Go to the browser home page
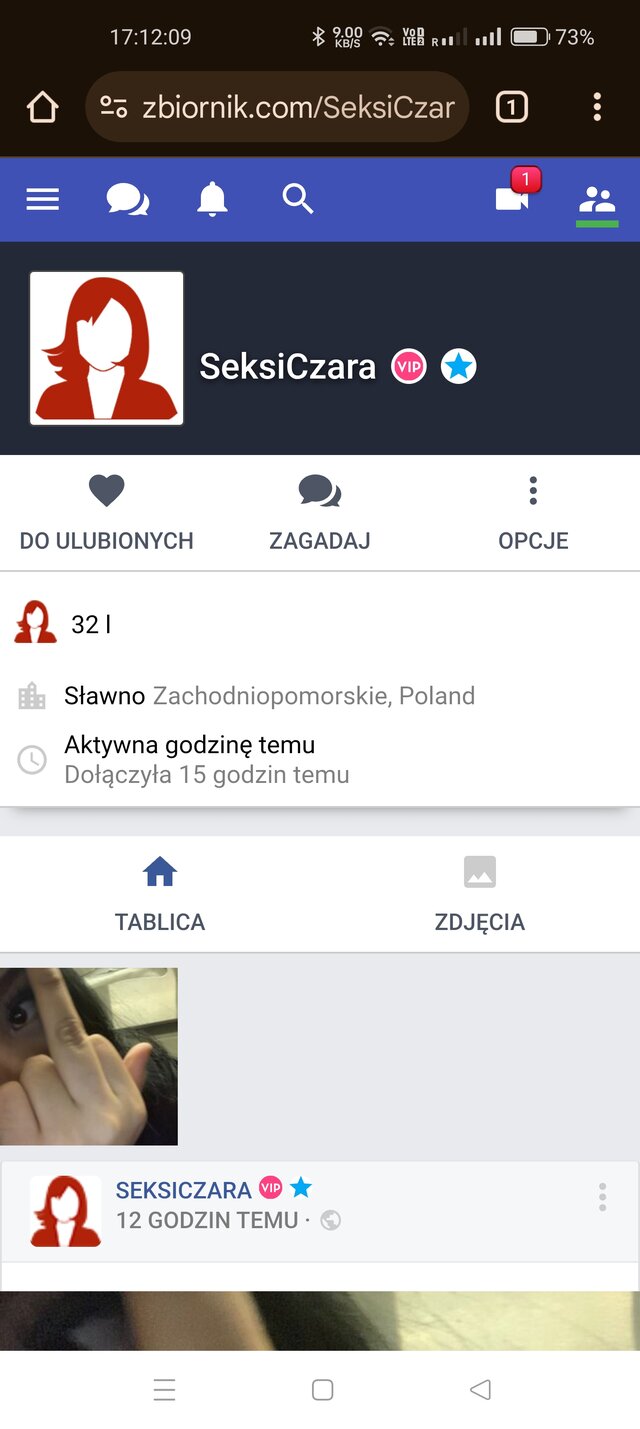640x1429 pixels. click(x=43, y=107)
